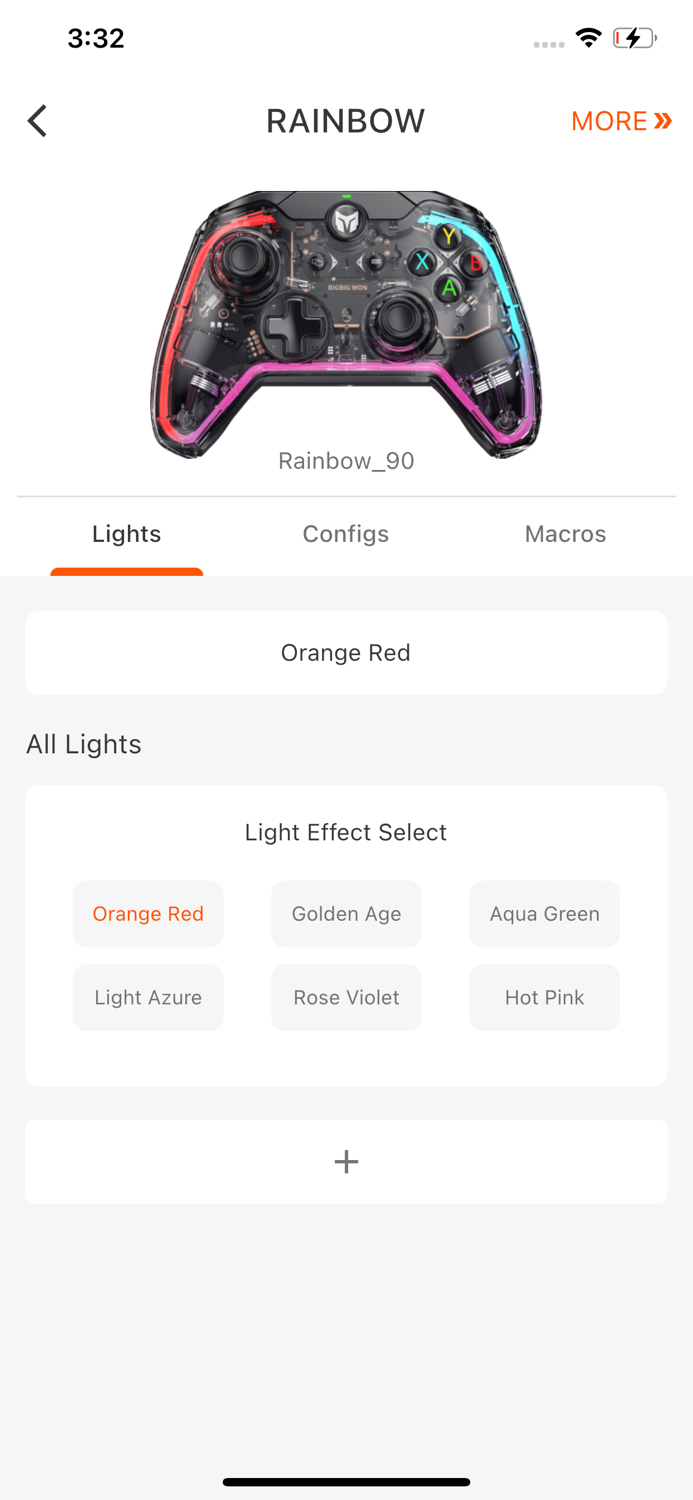Go back using the top-left arrow
Viewport: 693px width, 1500px height.
(37, 121)
